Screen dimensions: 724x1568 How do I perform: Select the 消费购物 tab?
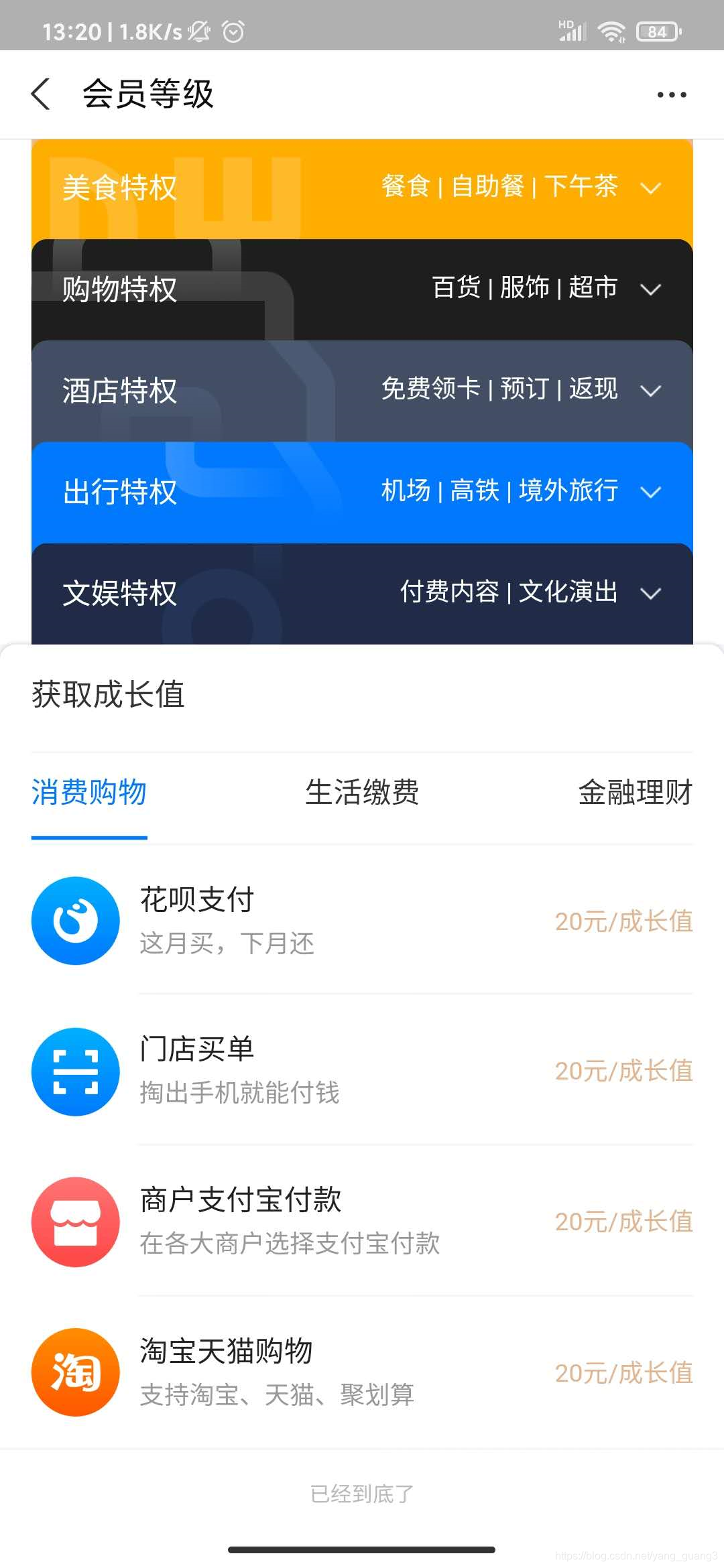click(x=89, y=792)
